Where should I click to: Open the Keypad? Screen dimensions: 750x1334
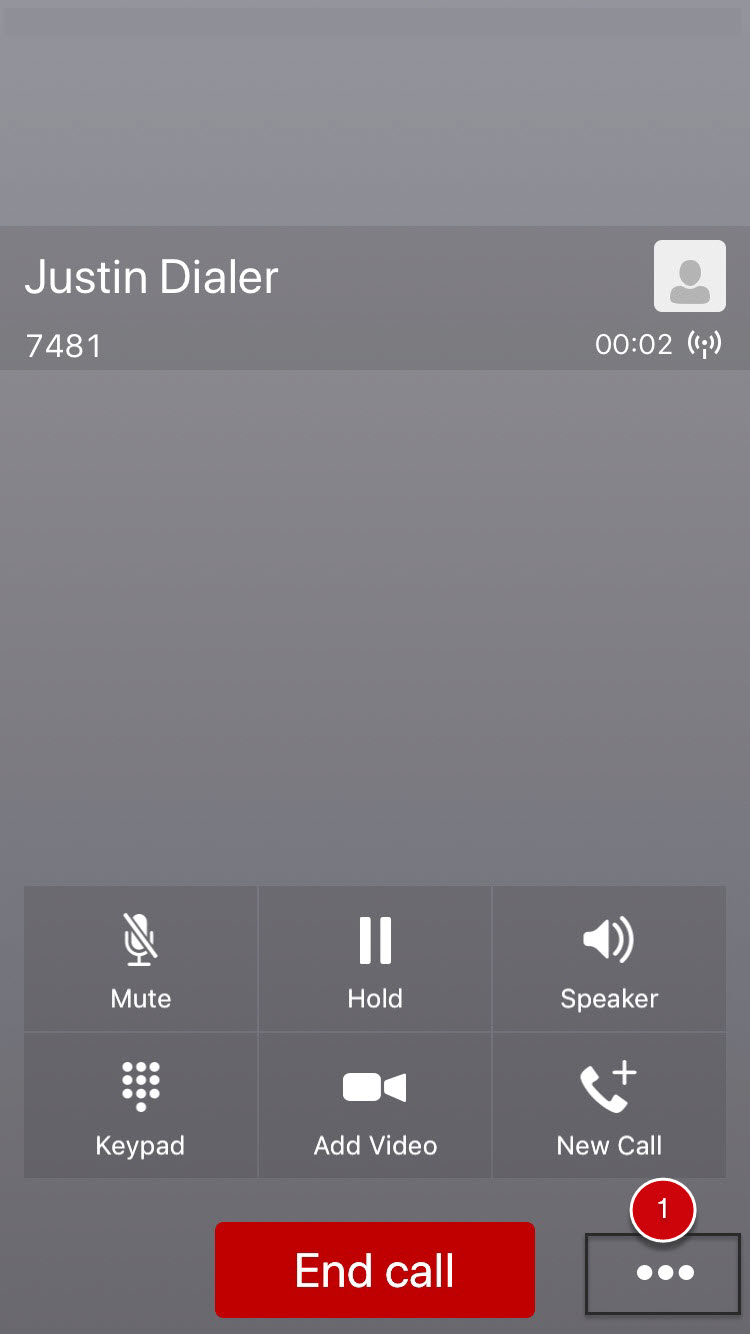[x=141, y=1106]
